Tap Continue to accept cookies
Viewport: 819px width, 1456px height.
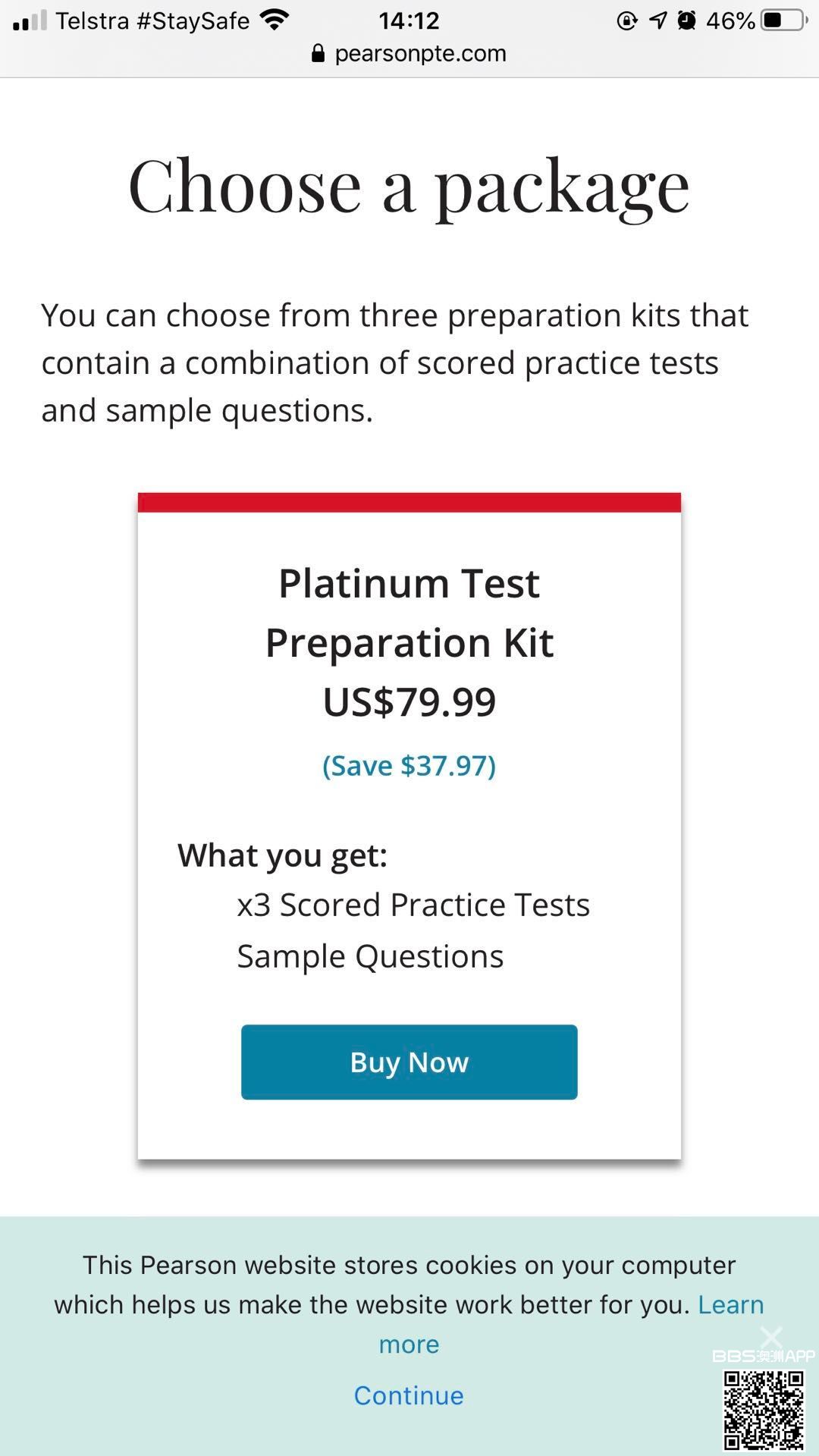point(409,1395)
